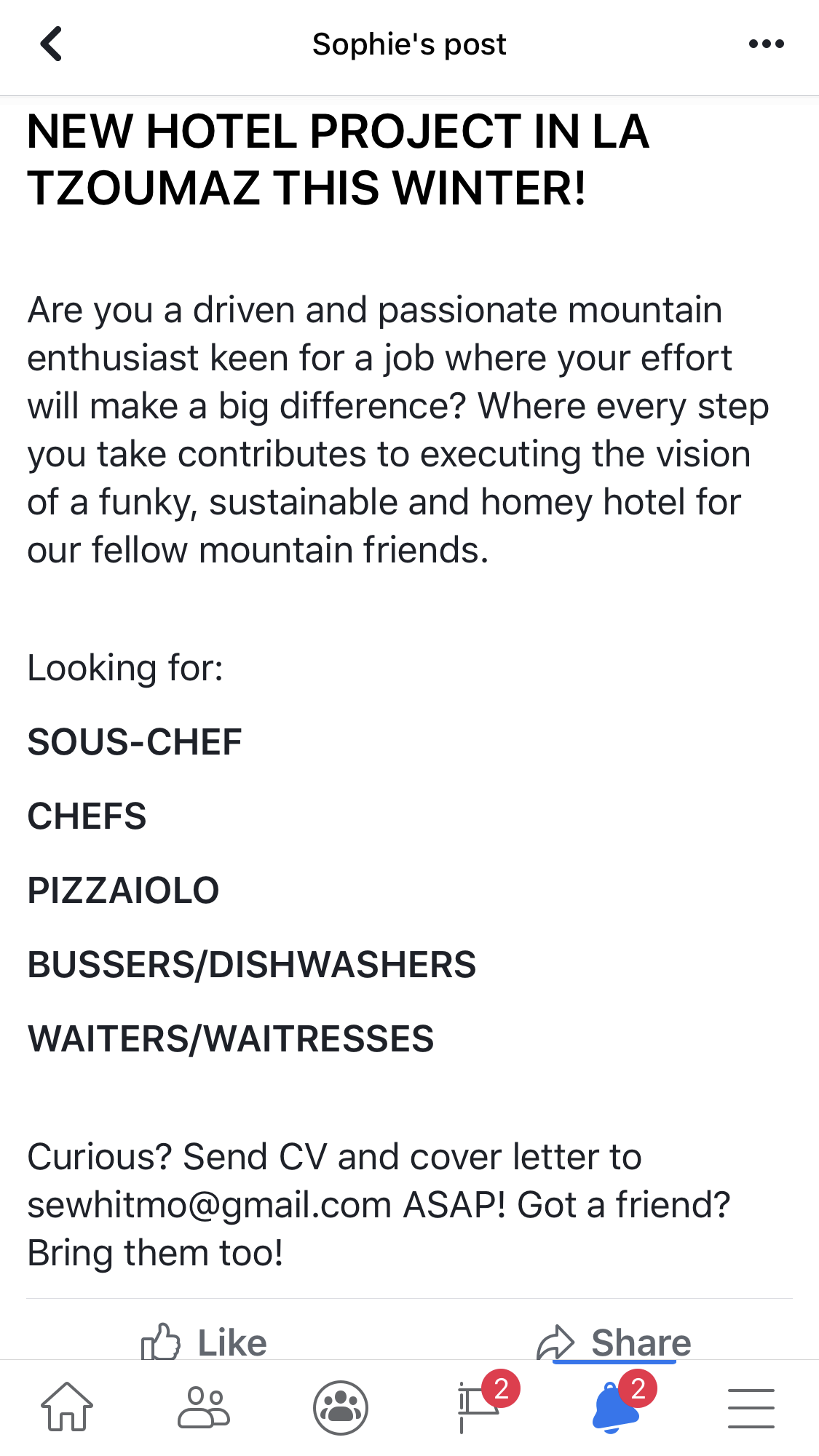Viewport: 819px width, 1456px height.
Task: Switch to the Groups tab
Action: pyautogui.click(x=341, y=1407)
